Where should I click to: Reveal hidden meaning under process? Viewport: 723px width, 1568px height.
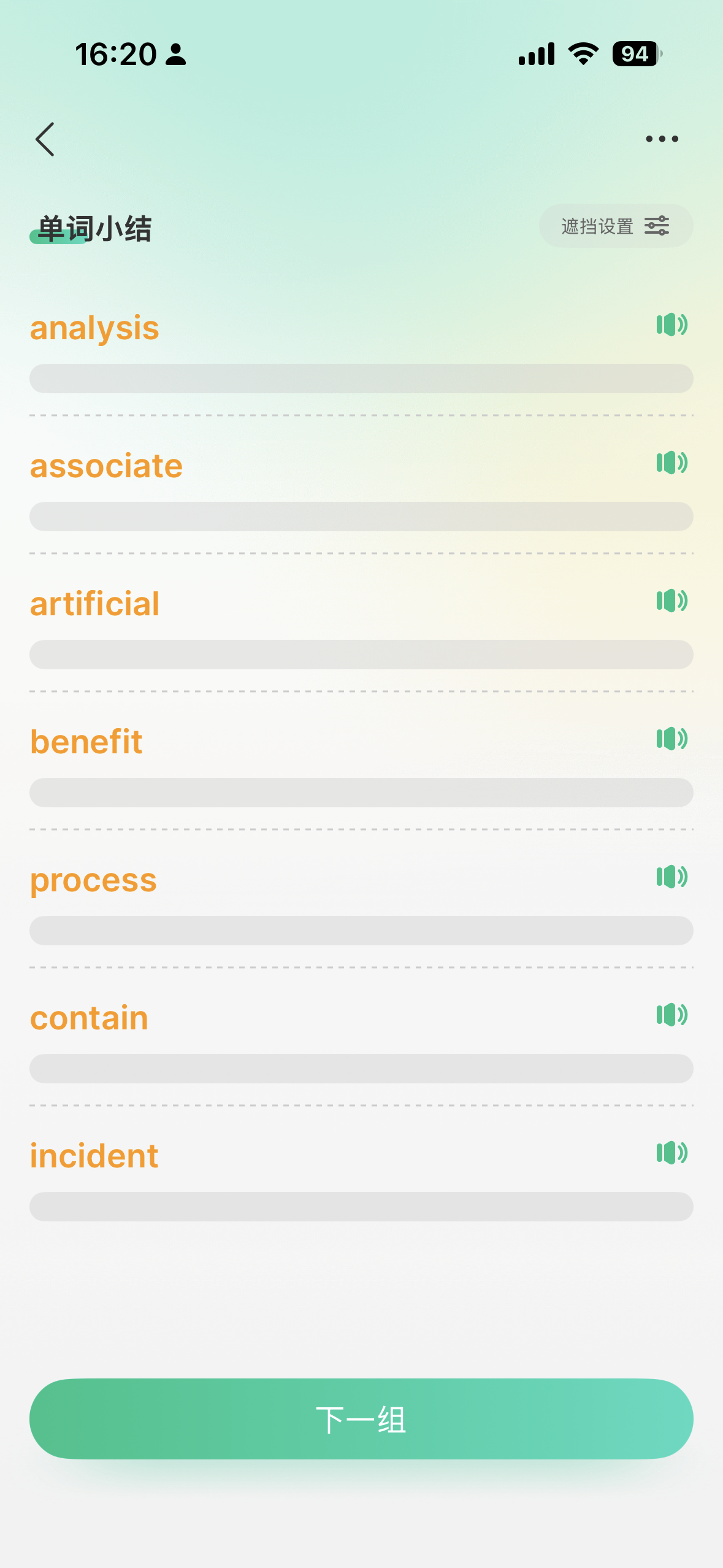361,931
